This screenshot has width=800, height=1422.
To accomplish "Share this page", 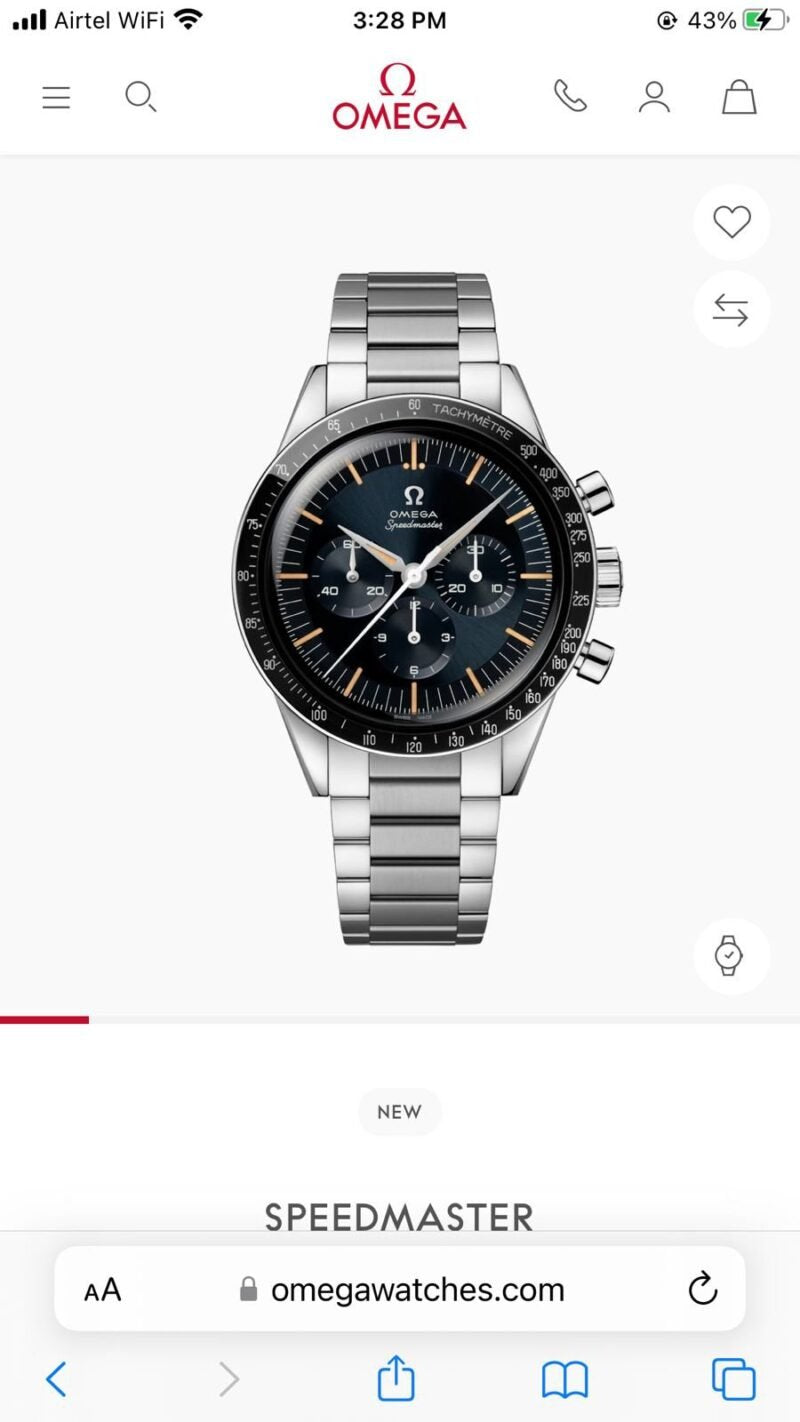I will [396, 1379].
